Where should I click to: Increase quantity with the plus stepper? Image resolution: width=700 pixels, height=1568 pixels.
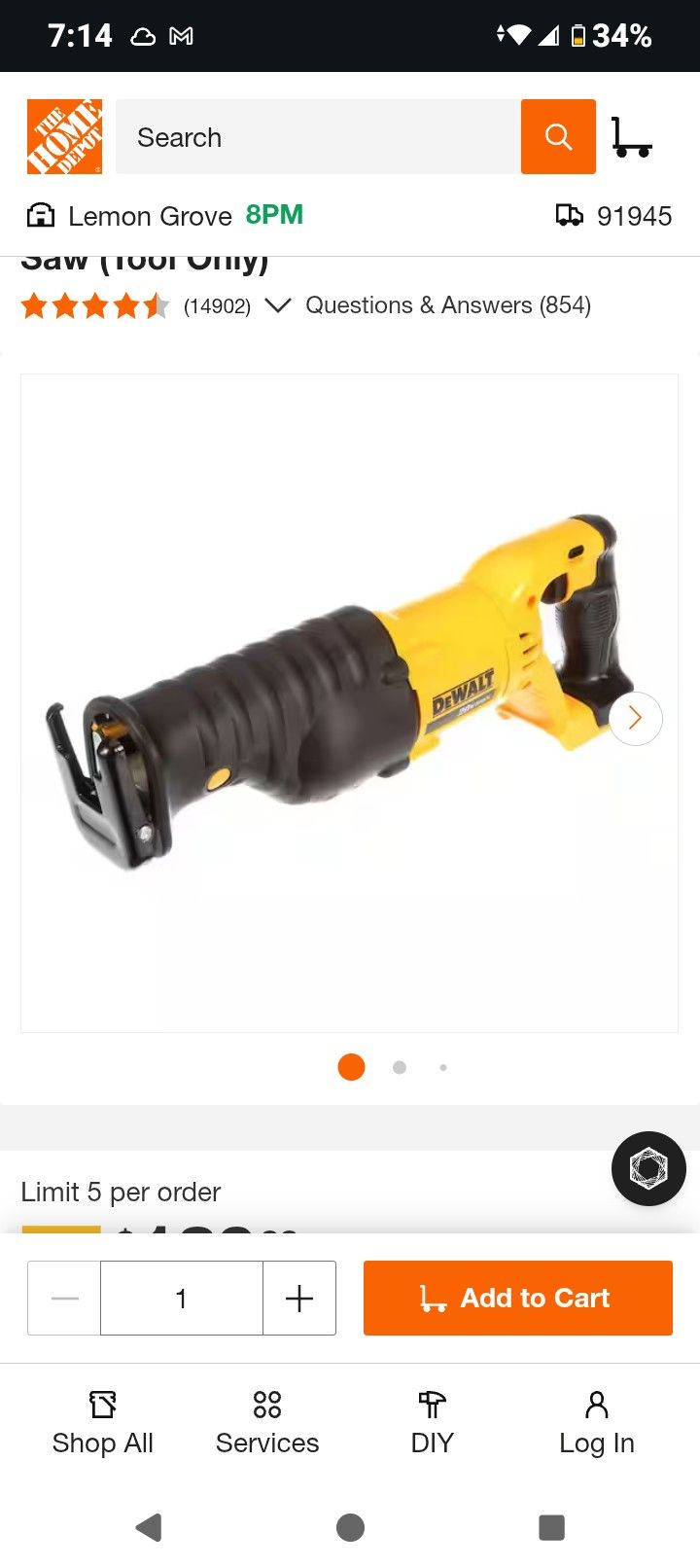[x=299, y=1297]
